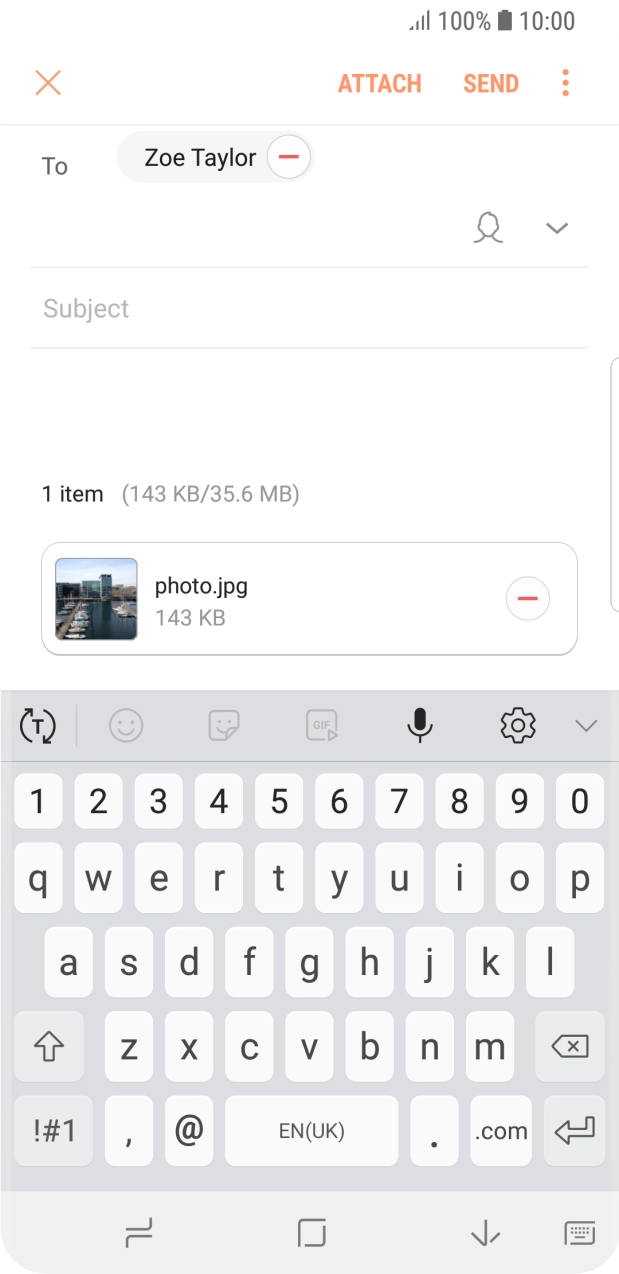This screenshot has height=1274, width=619.
Task: Remove Zoe Taylor from recipients
Action: pos(289,158)
